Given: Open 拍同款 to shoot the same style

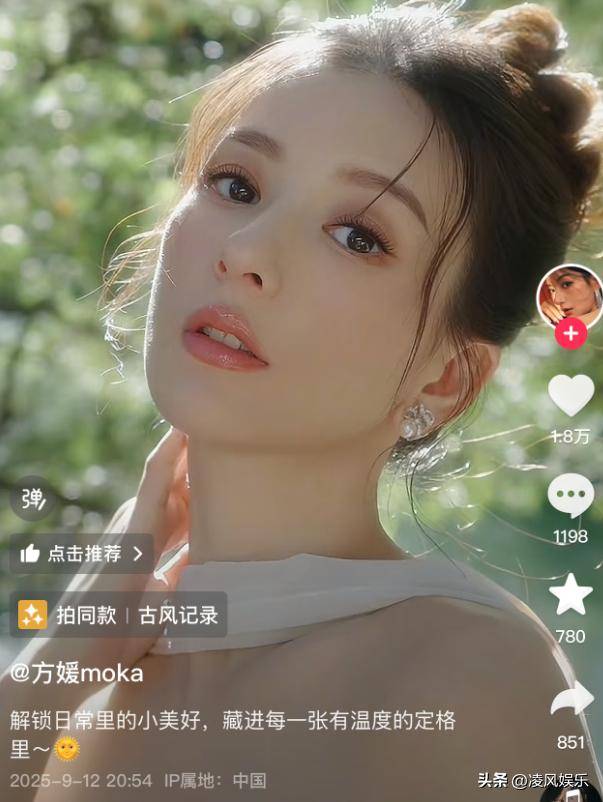Looking at the screenshot, I should (71, 614).
